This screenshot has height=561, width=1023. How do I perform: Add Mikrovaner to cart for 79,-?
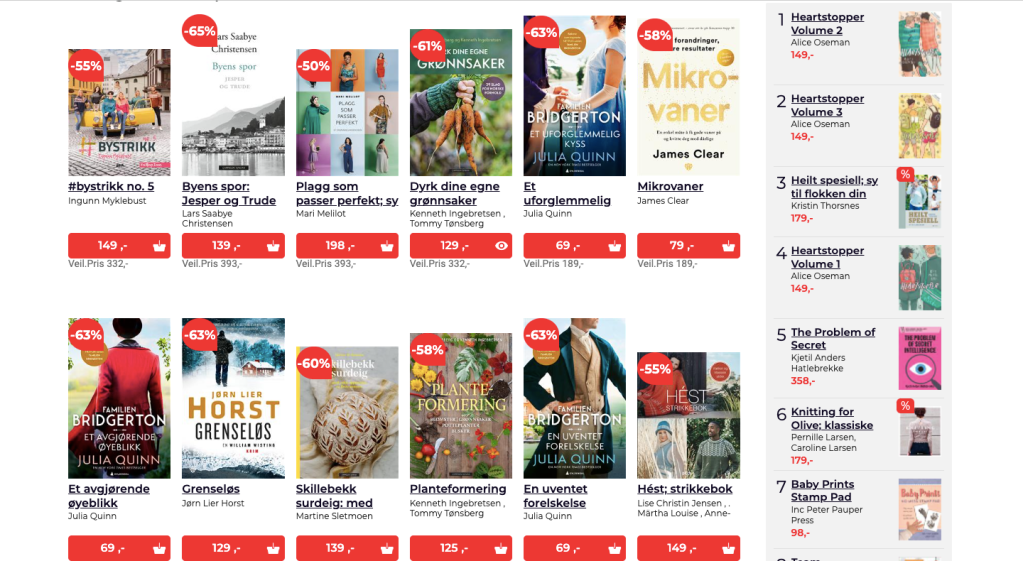(728, 246)
